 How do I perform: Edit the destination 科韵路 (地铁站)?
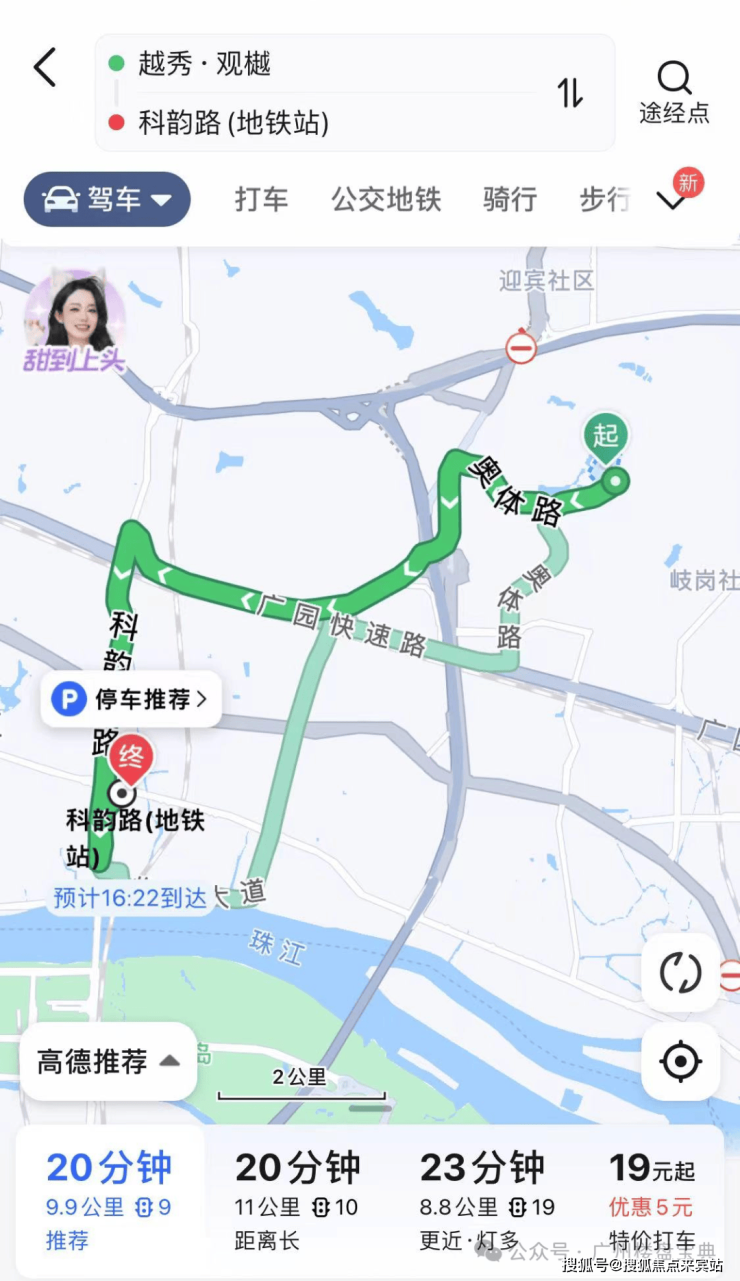[x=233, y=123]
